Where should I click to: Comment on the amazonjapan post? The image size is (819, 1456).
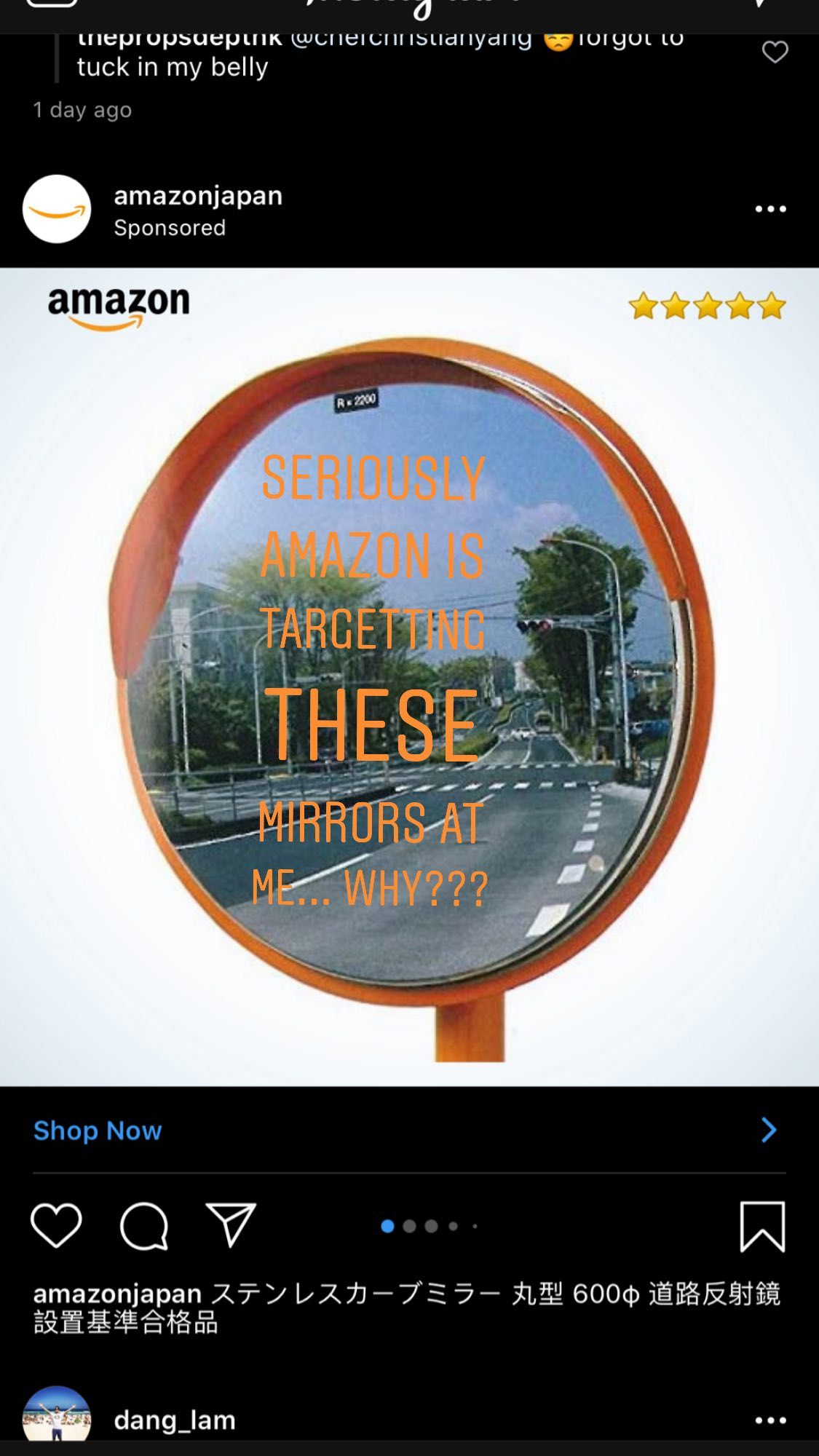tap(144, 1226)
